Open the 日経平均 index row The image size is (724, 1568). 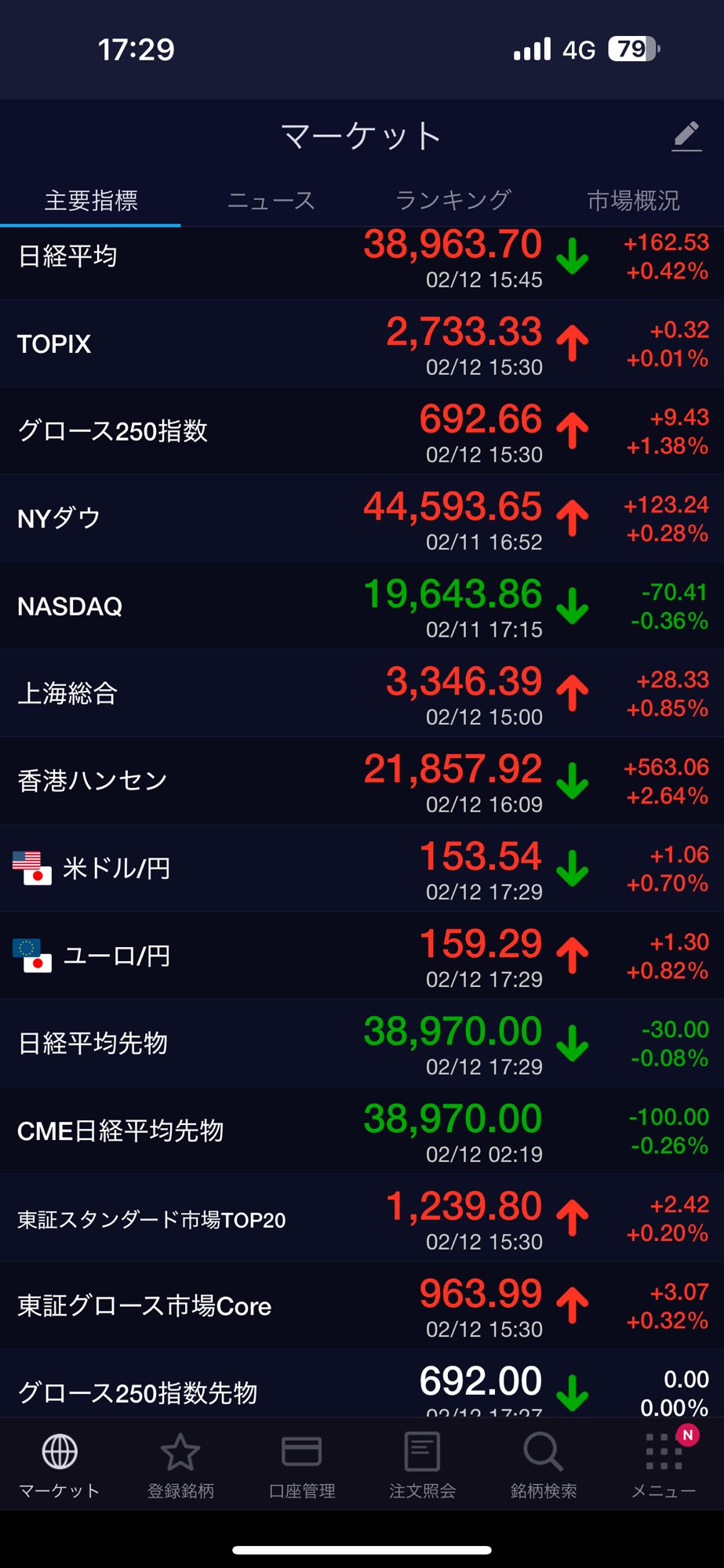pos(361,259)
